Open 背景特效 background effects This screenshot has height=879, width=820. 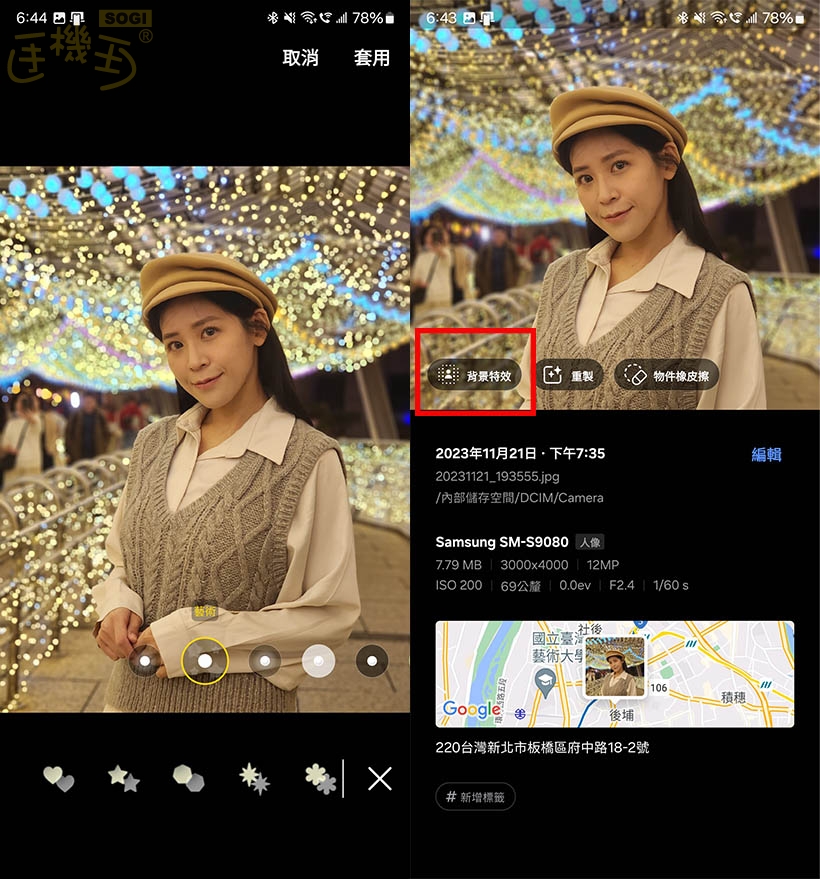[x=476, y=375]
